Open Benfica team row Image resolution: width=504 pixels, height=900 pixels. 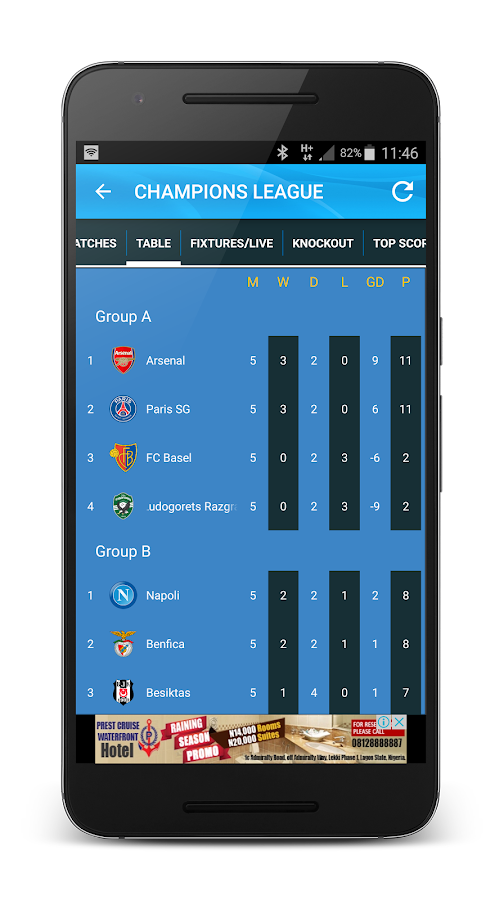click(251, 644)
